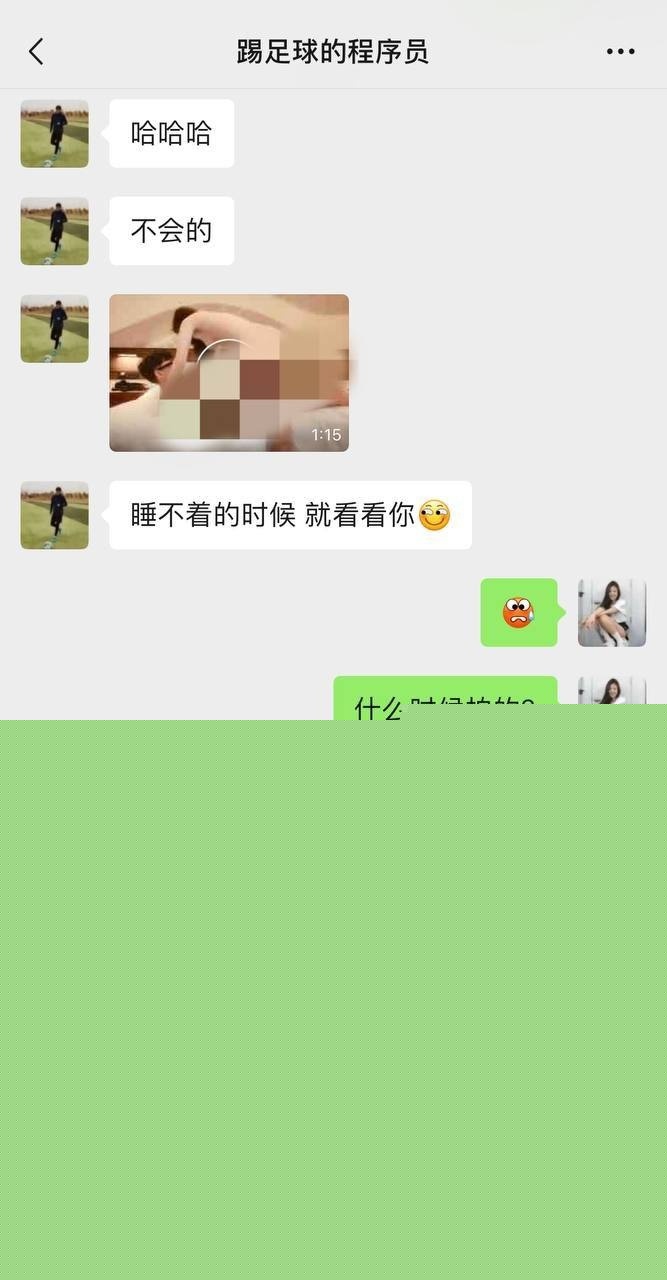This screenshot has width=667, height=1280.
Task: Go back from the 踢足球的程序员 chat
Action: click(37, 52)
